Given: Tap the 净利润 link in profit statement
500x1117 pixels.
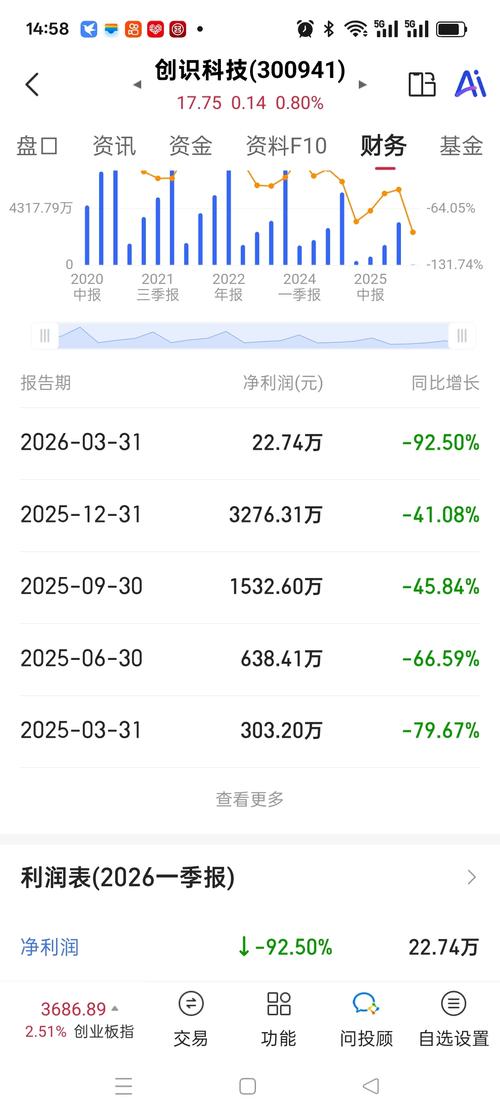Looking at the screenshot, I should click(49, 947).
